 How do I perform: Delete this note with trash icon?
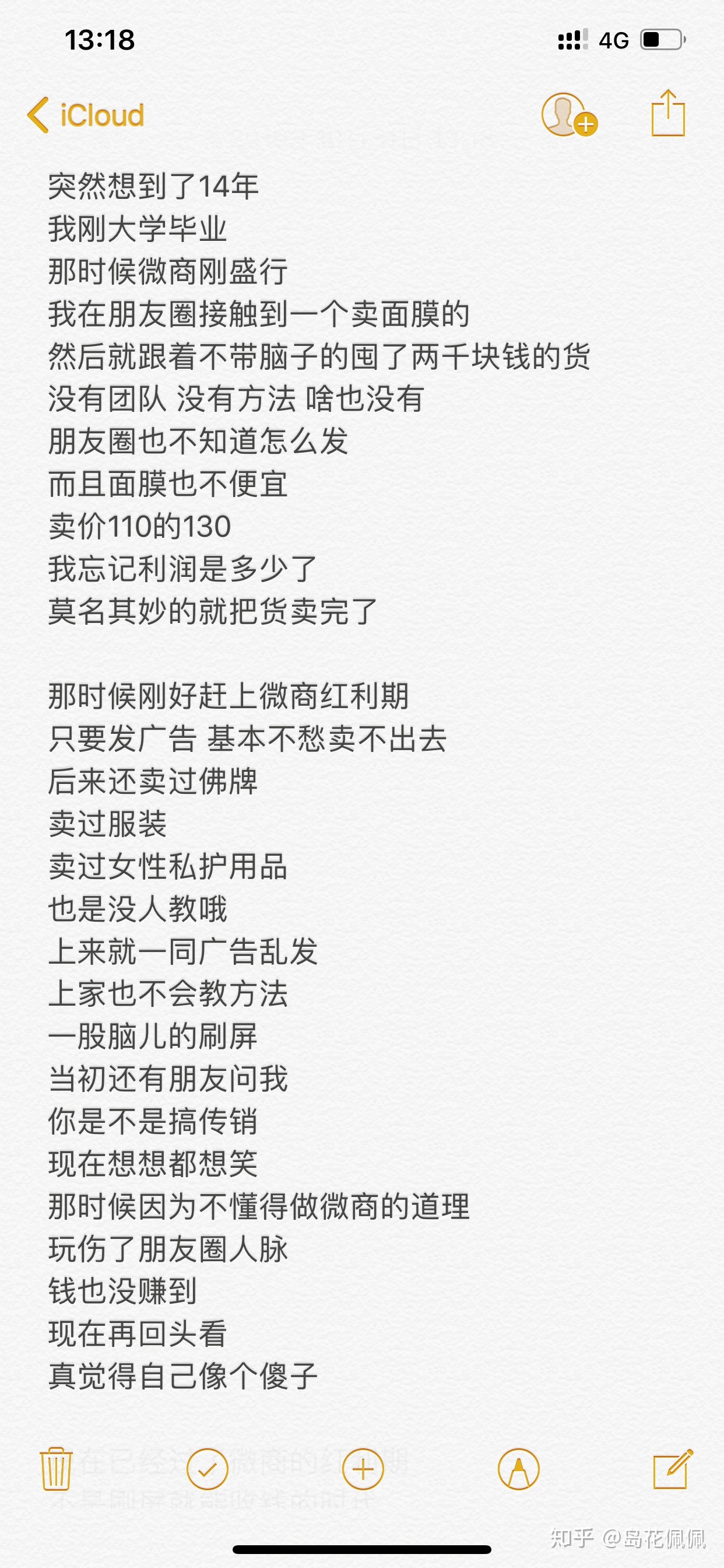coord(56,1469)
